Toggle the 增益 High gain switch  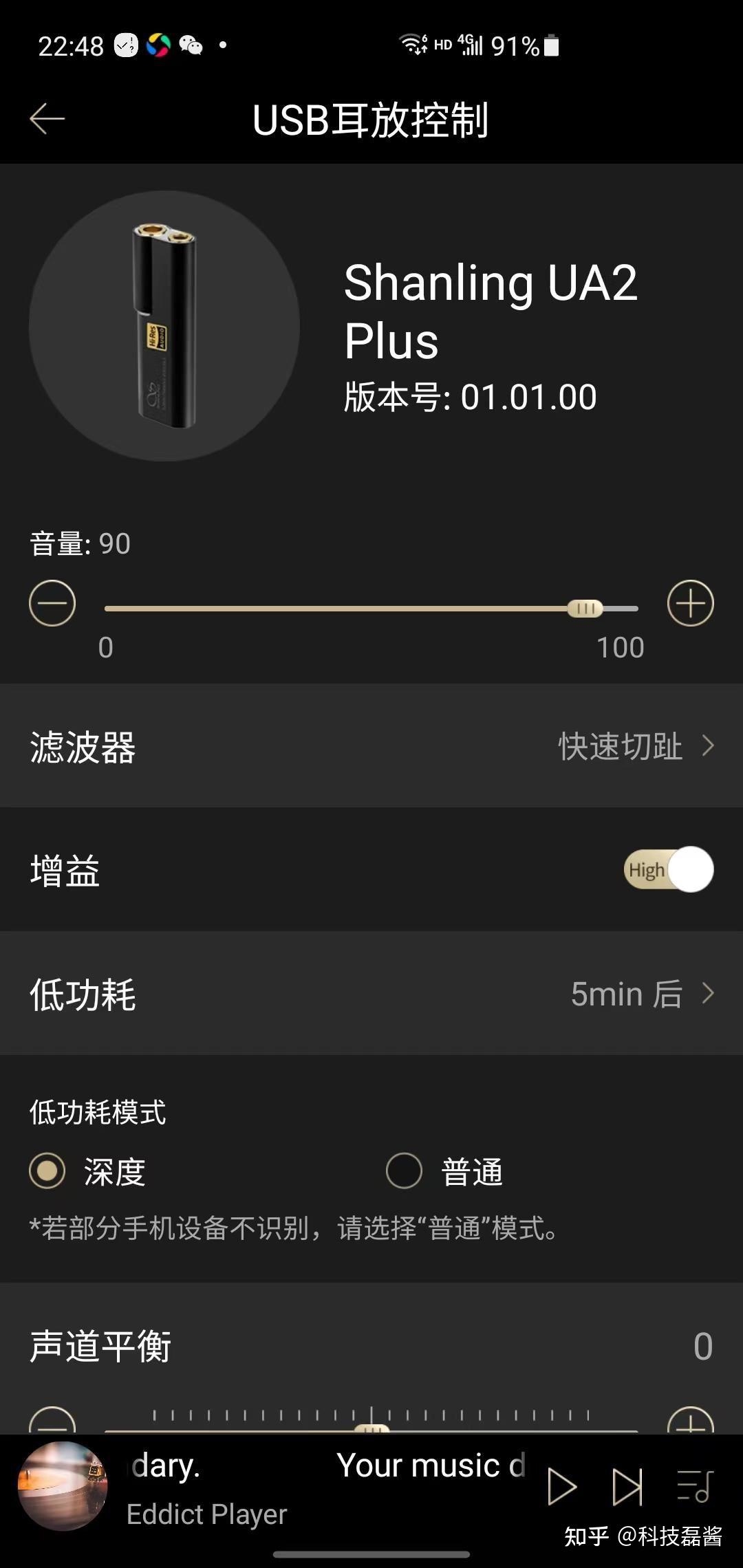click(668, 870)
